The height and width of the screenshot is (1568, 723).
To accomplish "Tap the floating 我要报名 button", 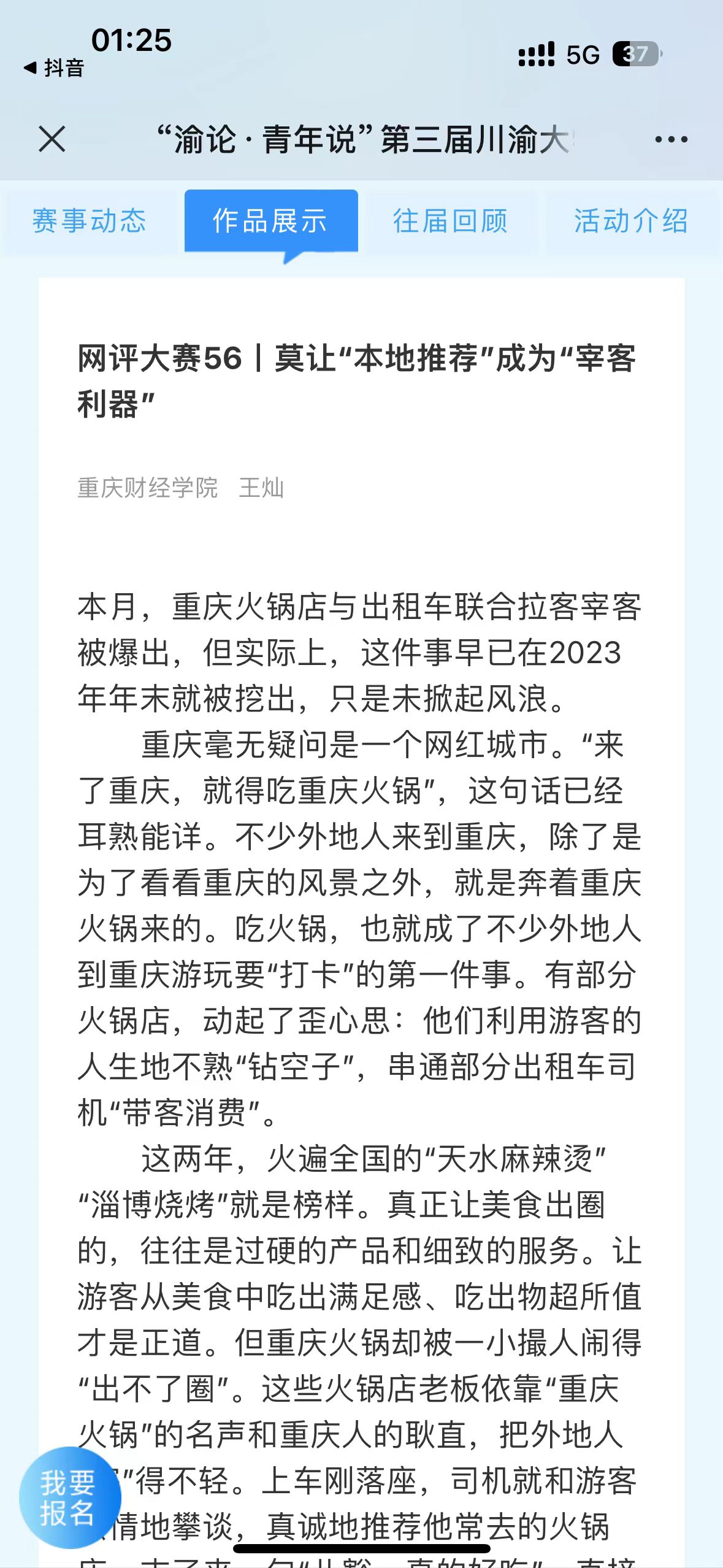I will [69, 1497].
